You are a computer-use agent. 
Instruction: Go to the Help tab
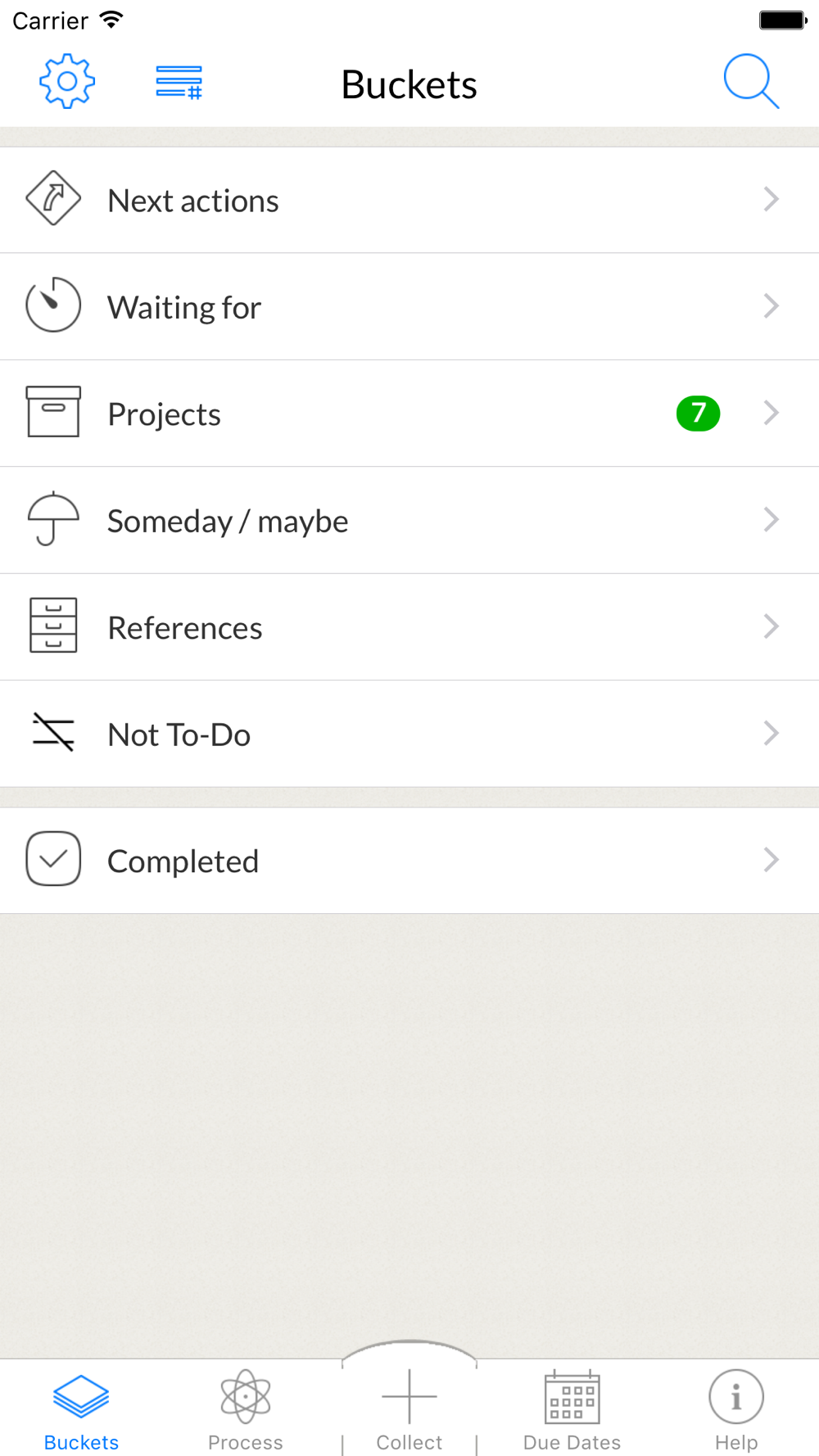point(736,1412)
